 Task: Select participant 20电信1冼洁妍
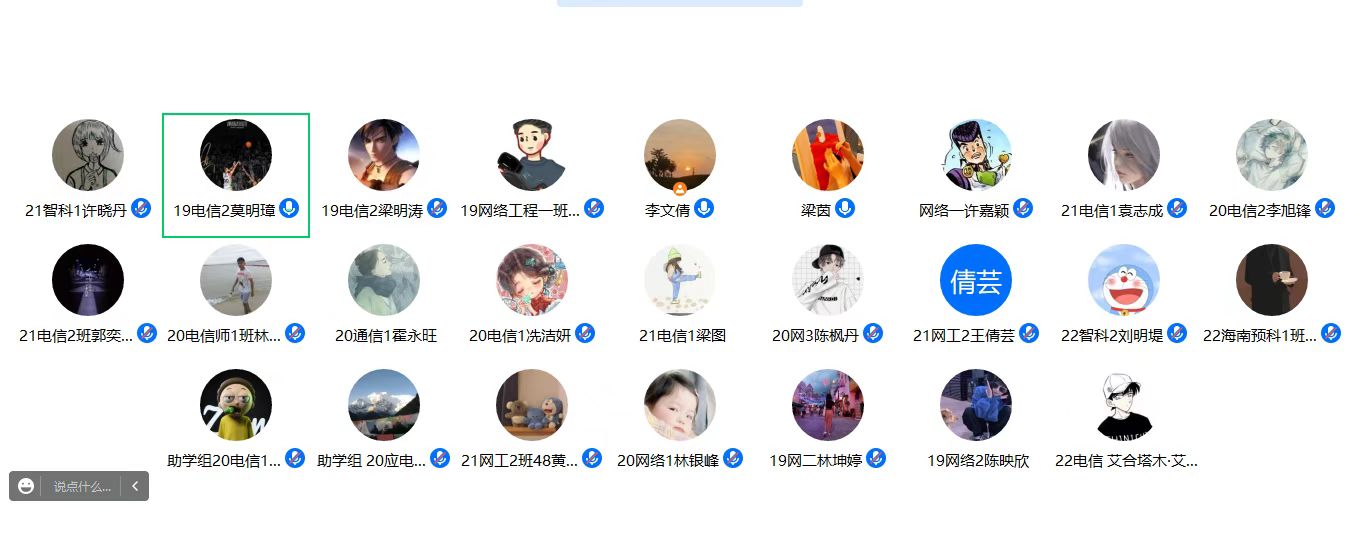coord(532,281)
